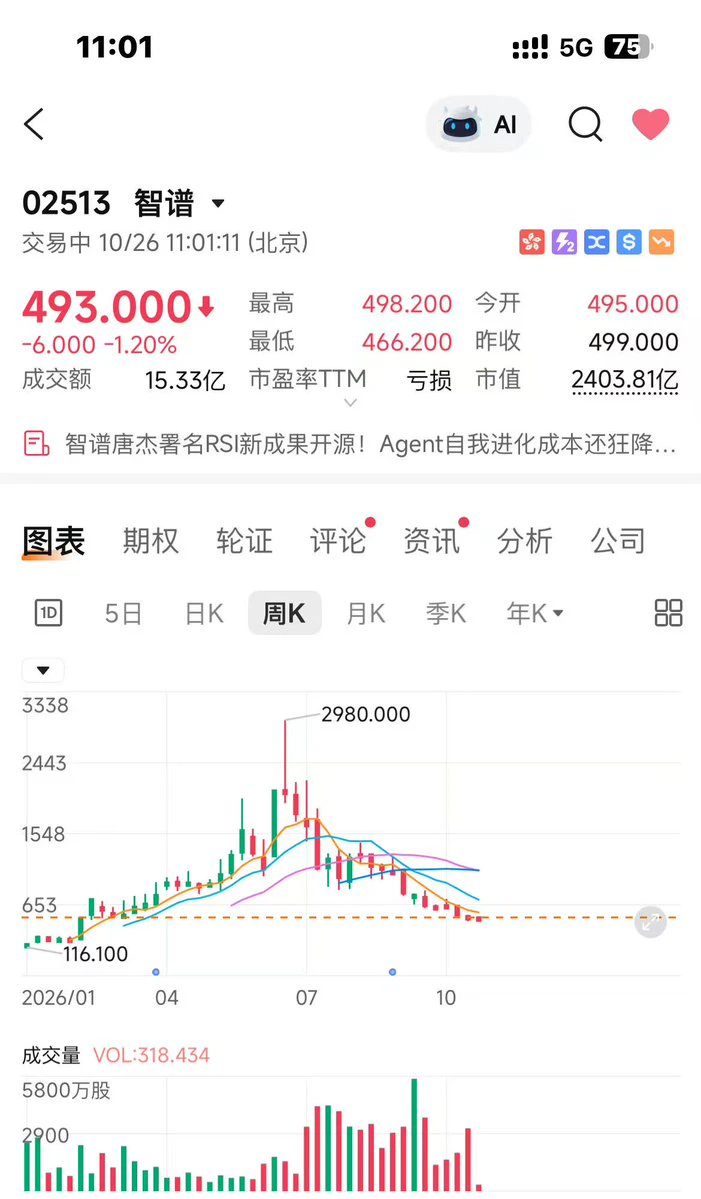Viewport: 701px width, 1199px height.
Task: Remove stock from favorites via heart icon
Action: pos(651,124)
